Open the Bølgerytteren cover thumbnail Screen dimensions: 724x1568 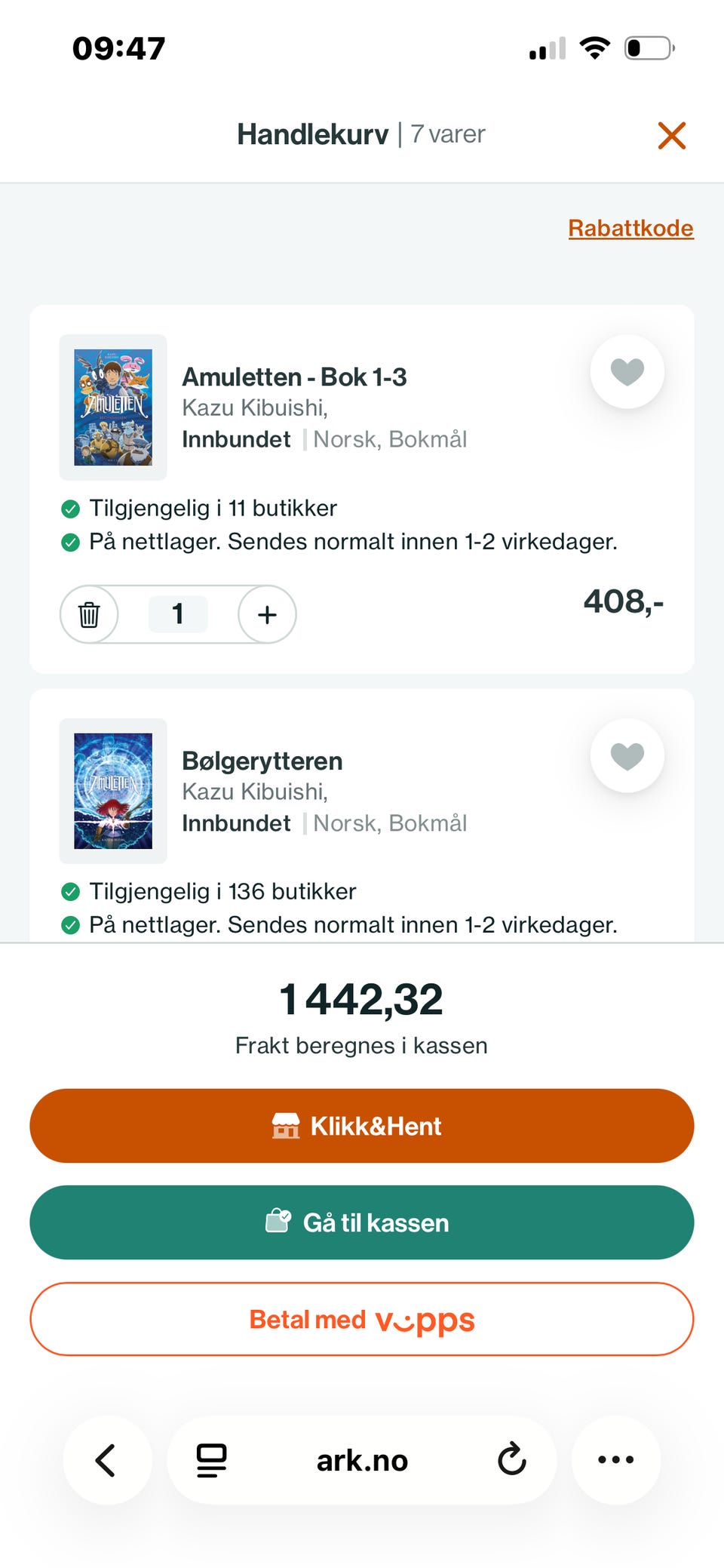tap(112, 790)
